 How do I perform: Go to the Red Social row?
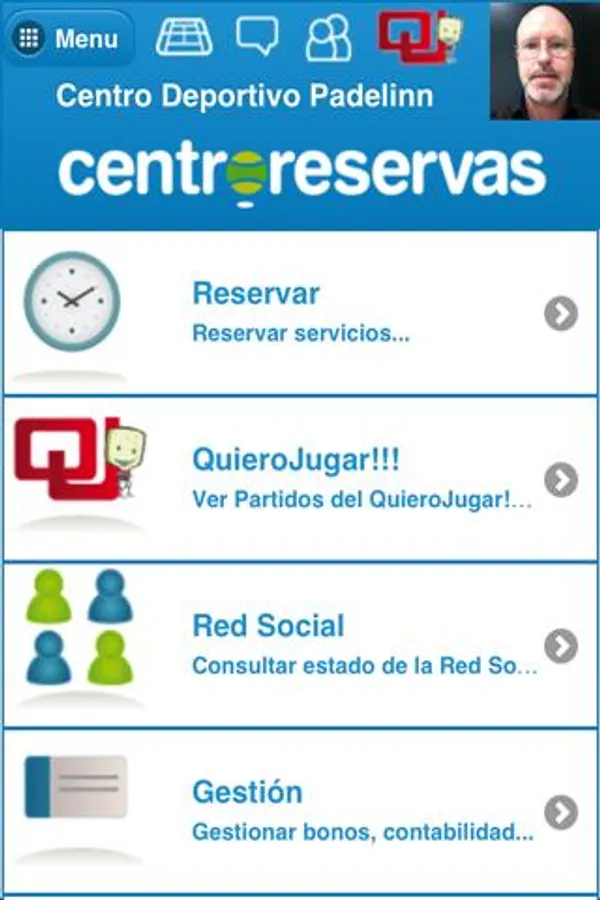(300, 645)
